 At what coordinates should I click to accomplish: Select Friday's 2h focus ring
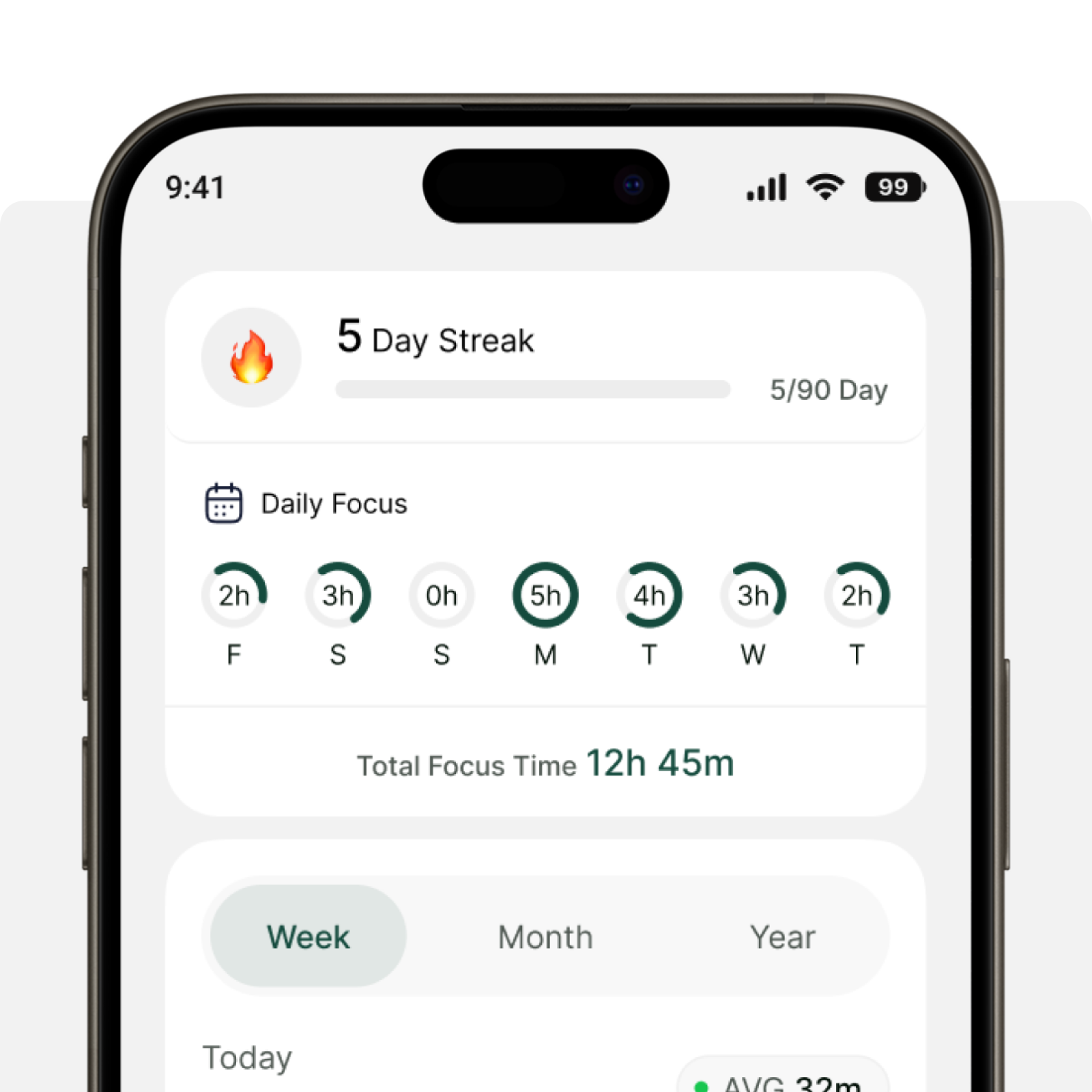tap(234, 595)
